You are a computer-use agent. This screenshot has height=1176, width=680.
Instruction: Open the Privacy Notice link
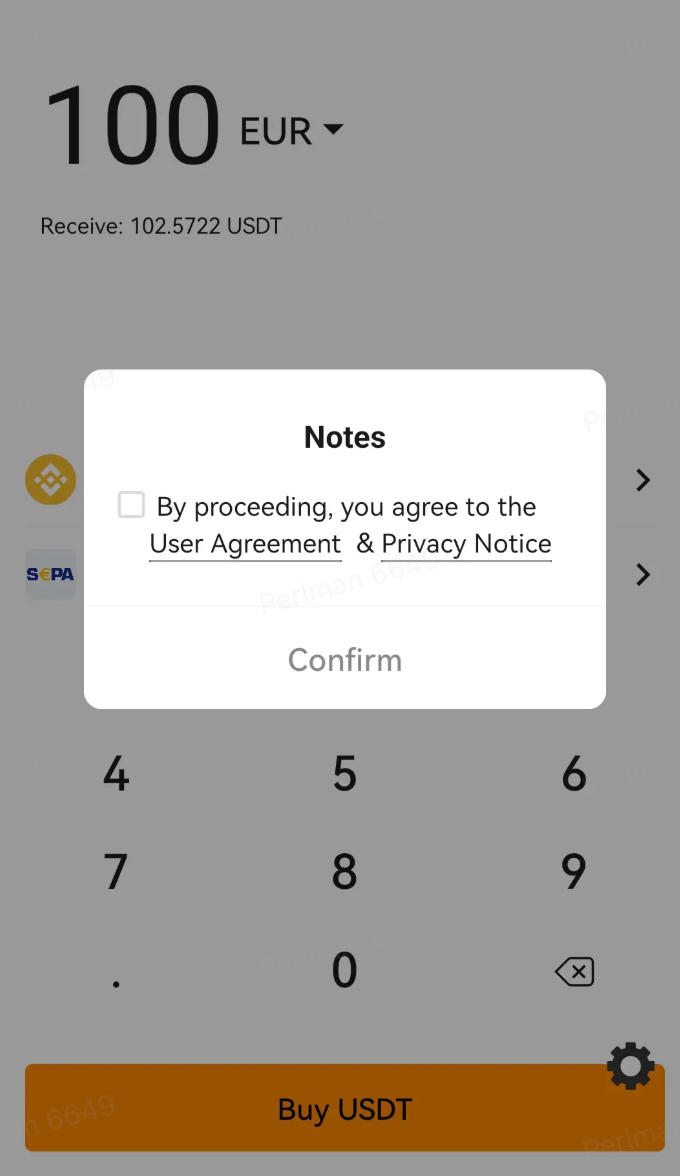466,544
